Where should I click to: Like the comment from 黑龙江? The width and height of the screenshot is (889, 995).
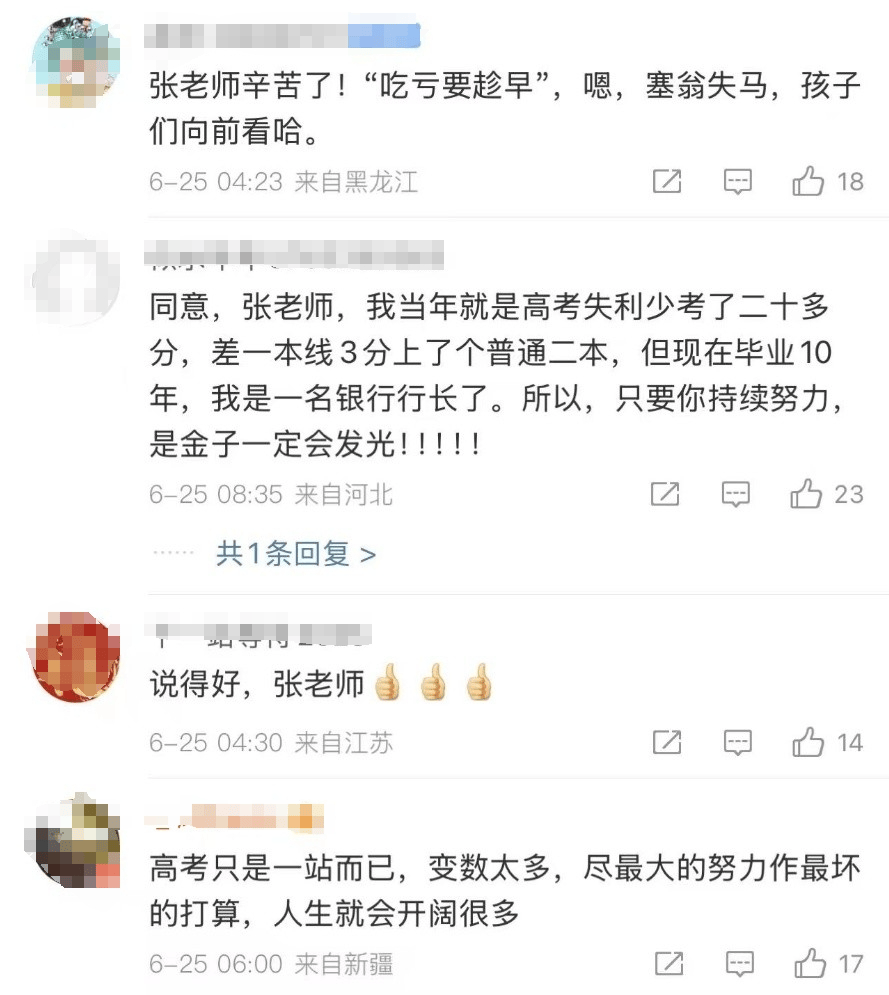pos(808,182)
